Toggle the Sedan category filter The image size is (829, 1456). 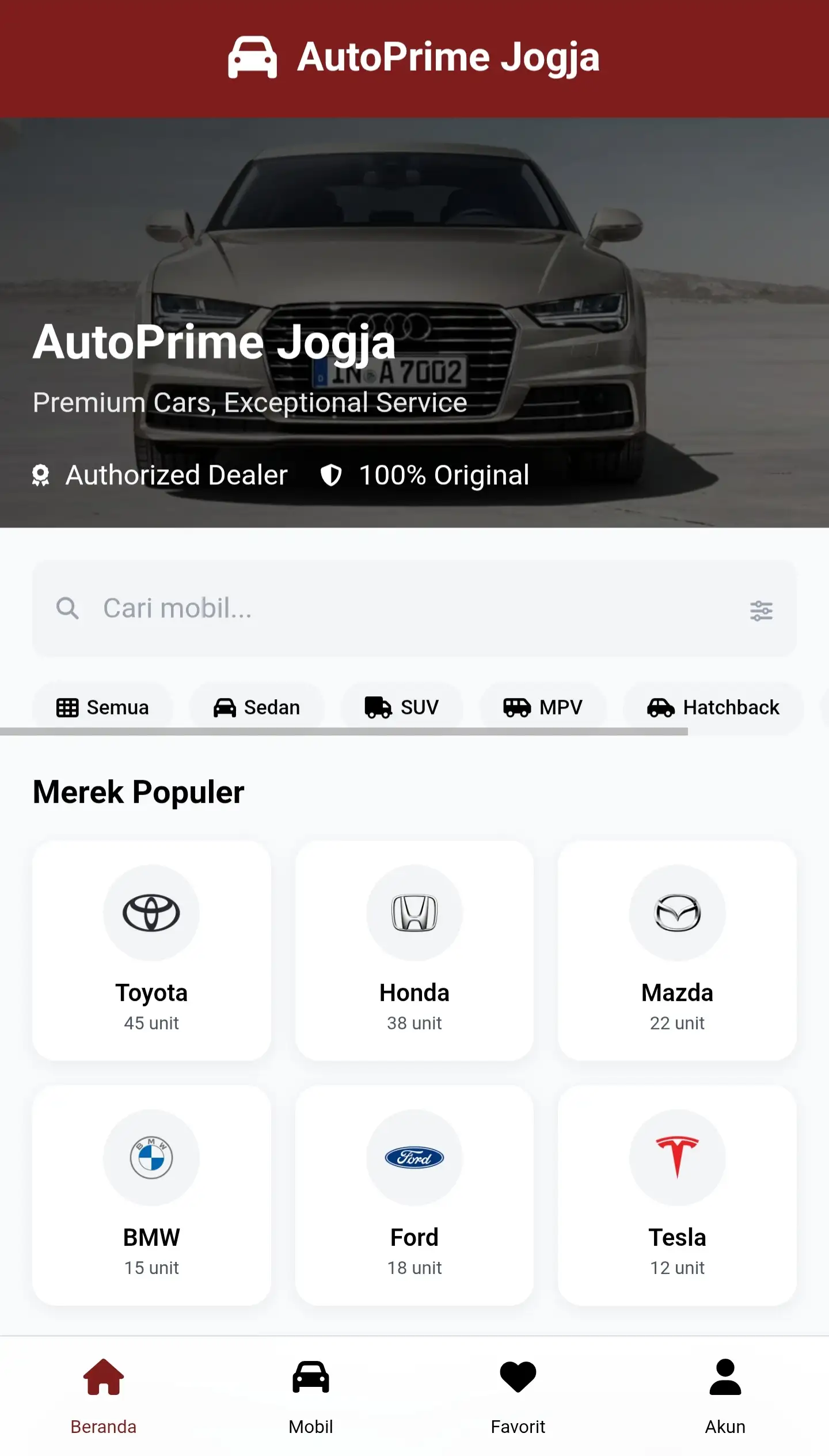(x=257, y=707)
